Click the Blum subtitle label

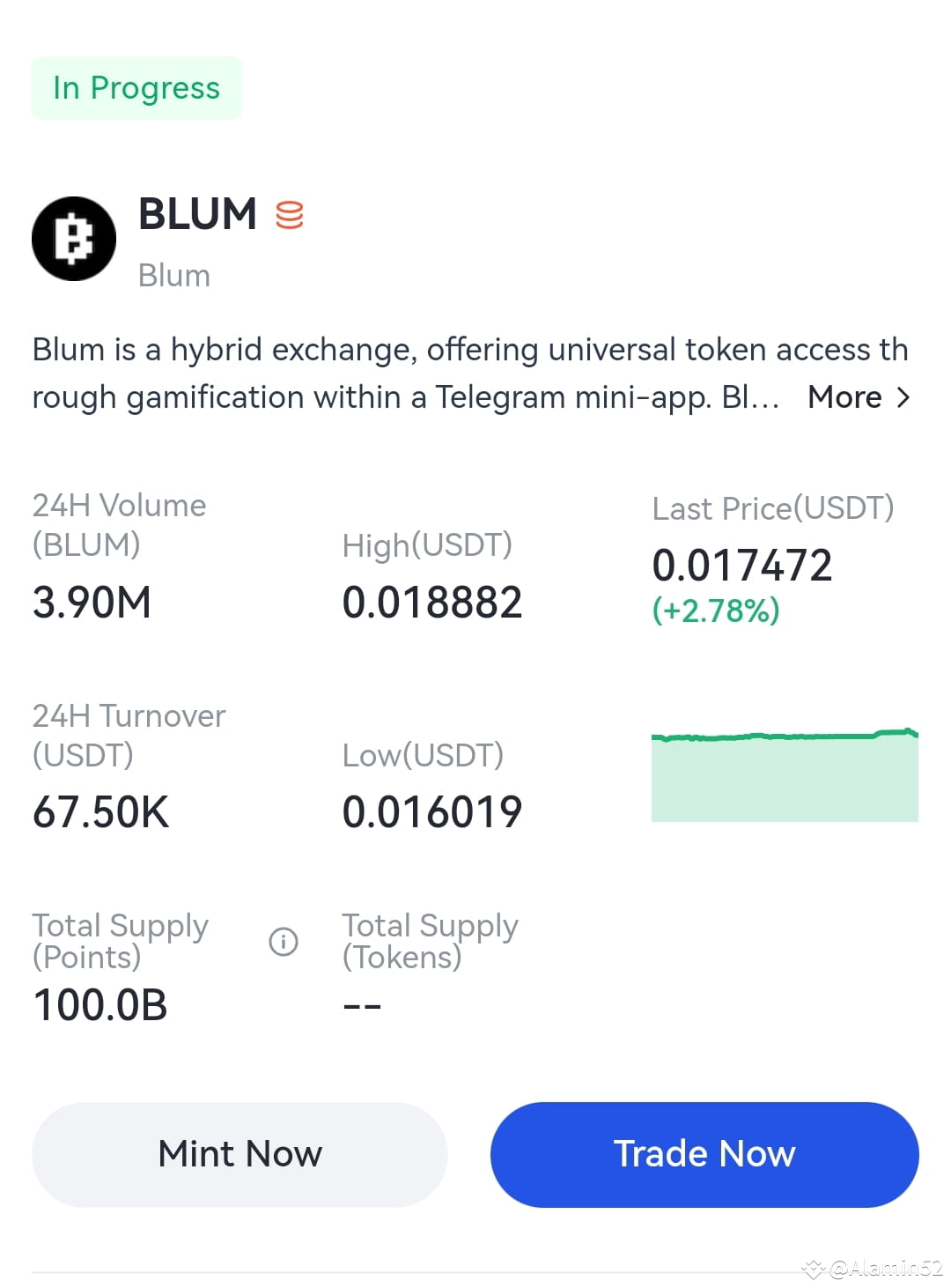coord(173,275)
